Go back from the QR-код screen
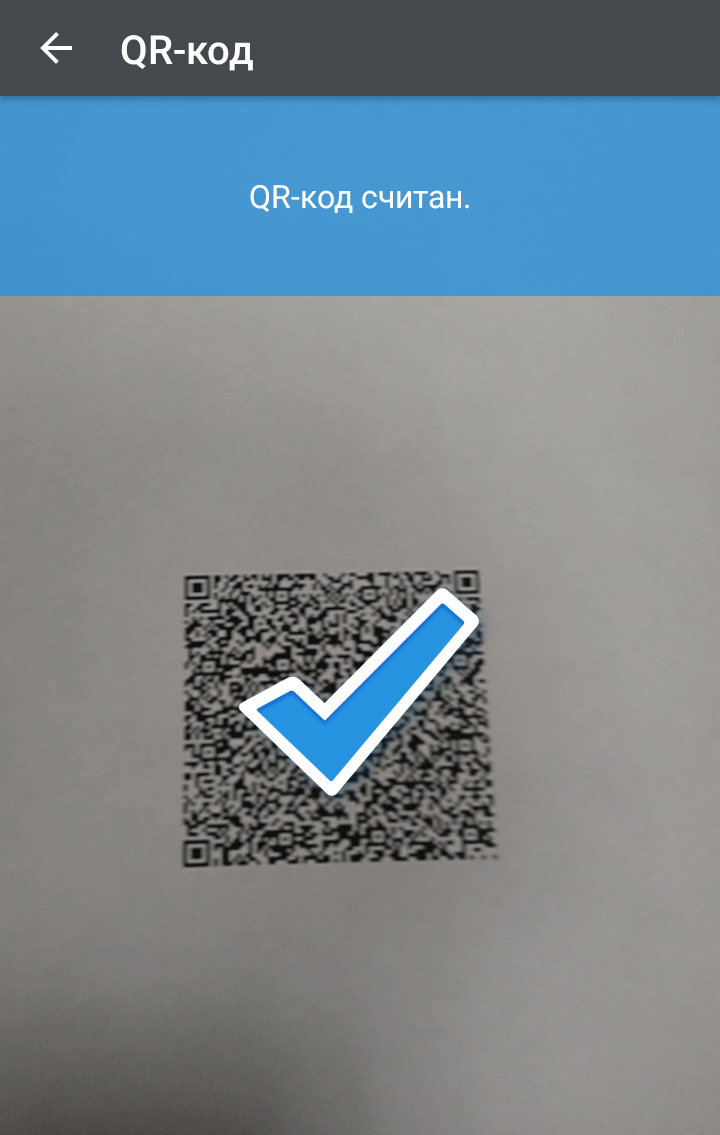Image resolution: width=720 pixels, height=1135 pixels. 56,48
